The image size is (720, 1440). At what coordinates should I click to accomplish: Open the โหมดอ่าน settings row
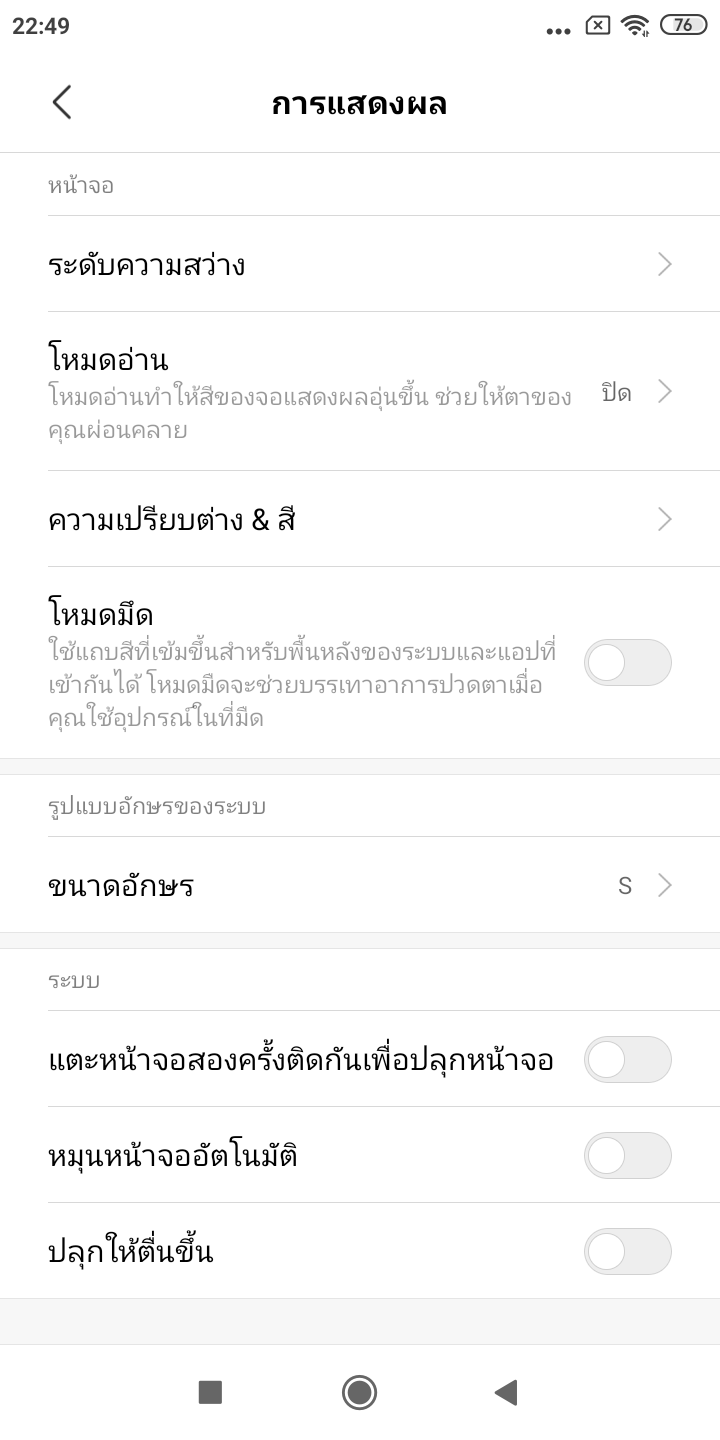coord(360,392)
